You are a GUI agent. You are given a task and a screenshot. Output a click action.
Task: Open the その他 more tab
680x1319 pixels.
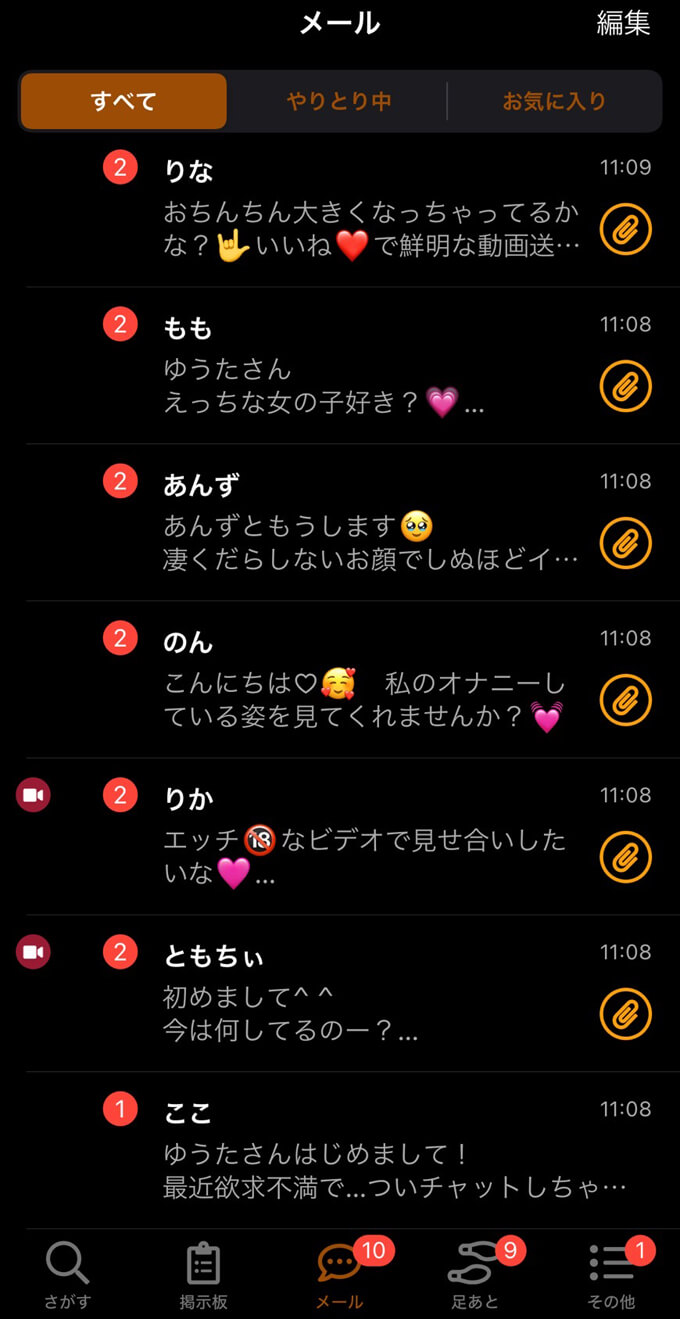pos(611,1275)
